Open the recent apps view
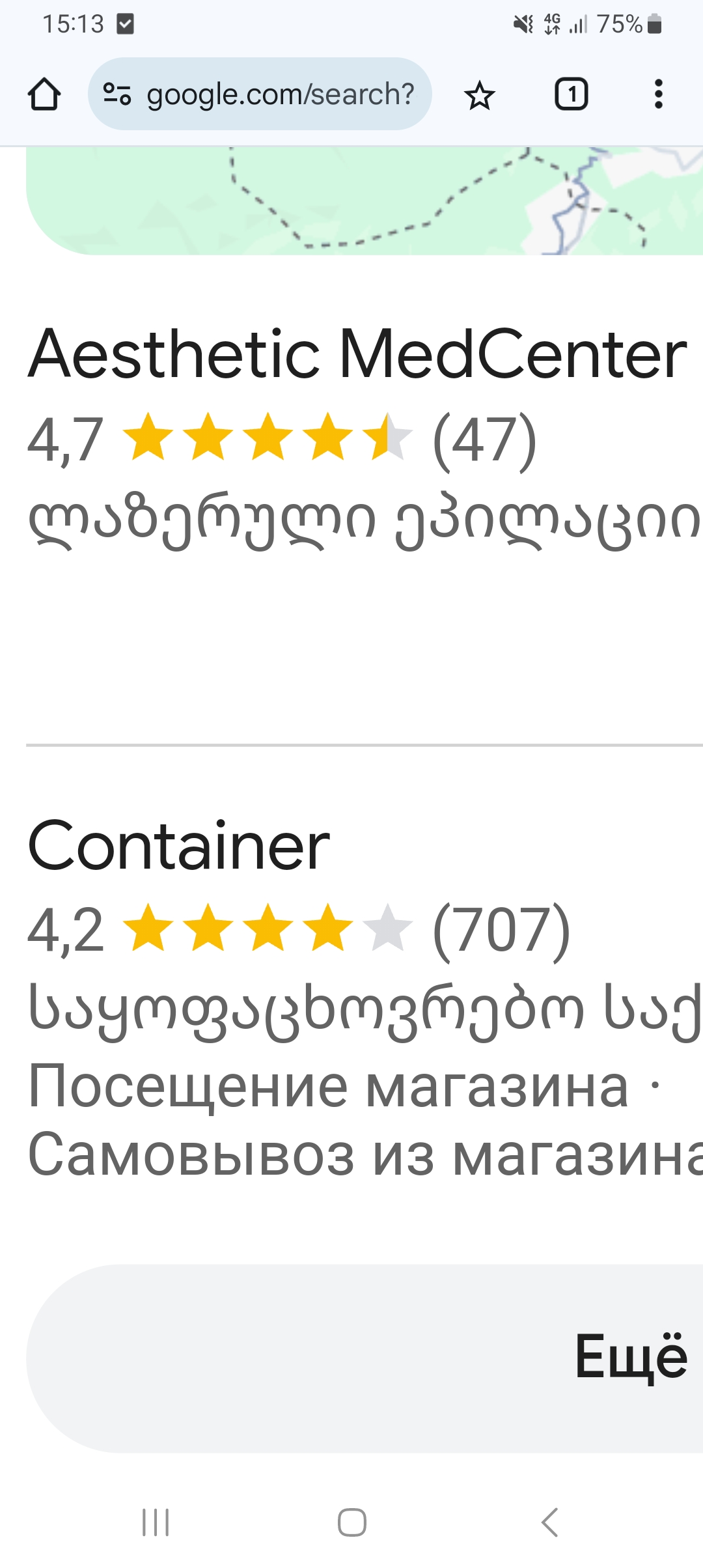The height and width of the screenshot is (1568, 703). pos(156,1522)
